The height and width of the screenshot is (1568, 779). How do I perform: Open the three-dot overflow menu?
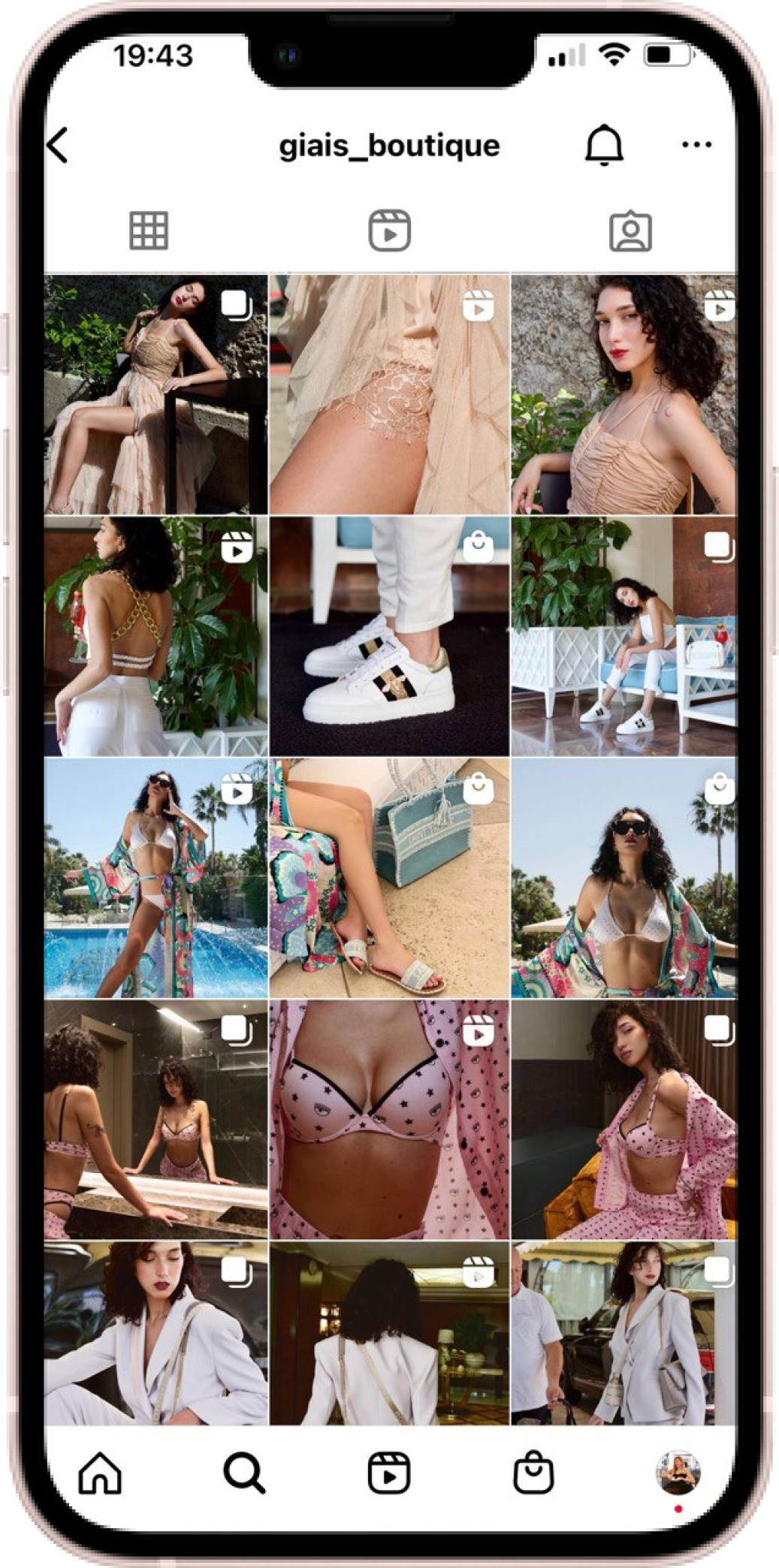click(x=696, y=145)
